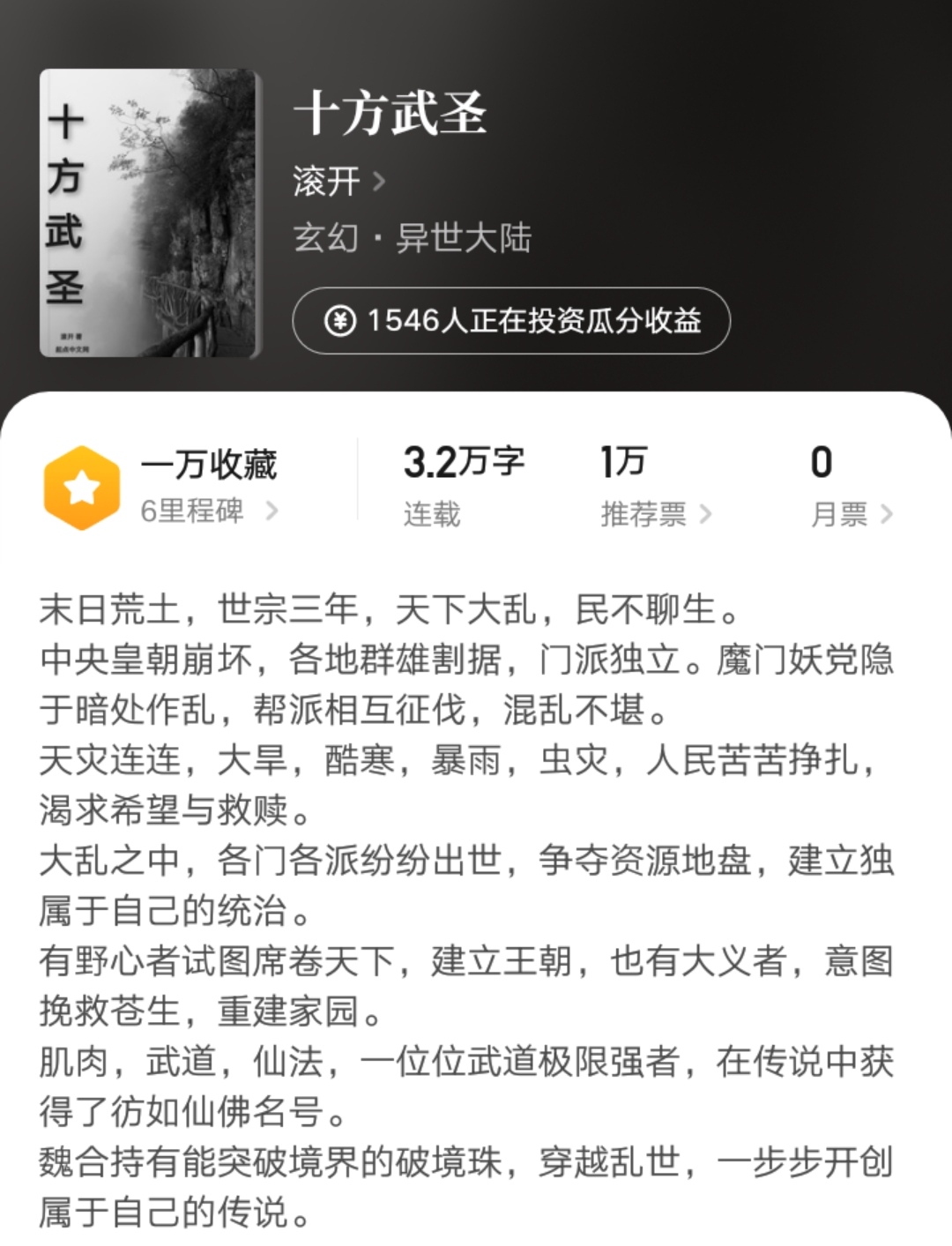Open author 滚开's page
This screenshot has width=952, height=1246.
coord(338,182)
